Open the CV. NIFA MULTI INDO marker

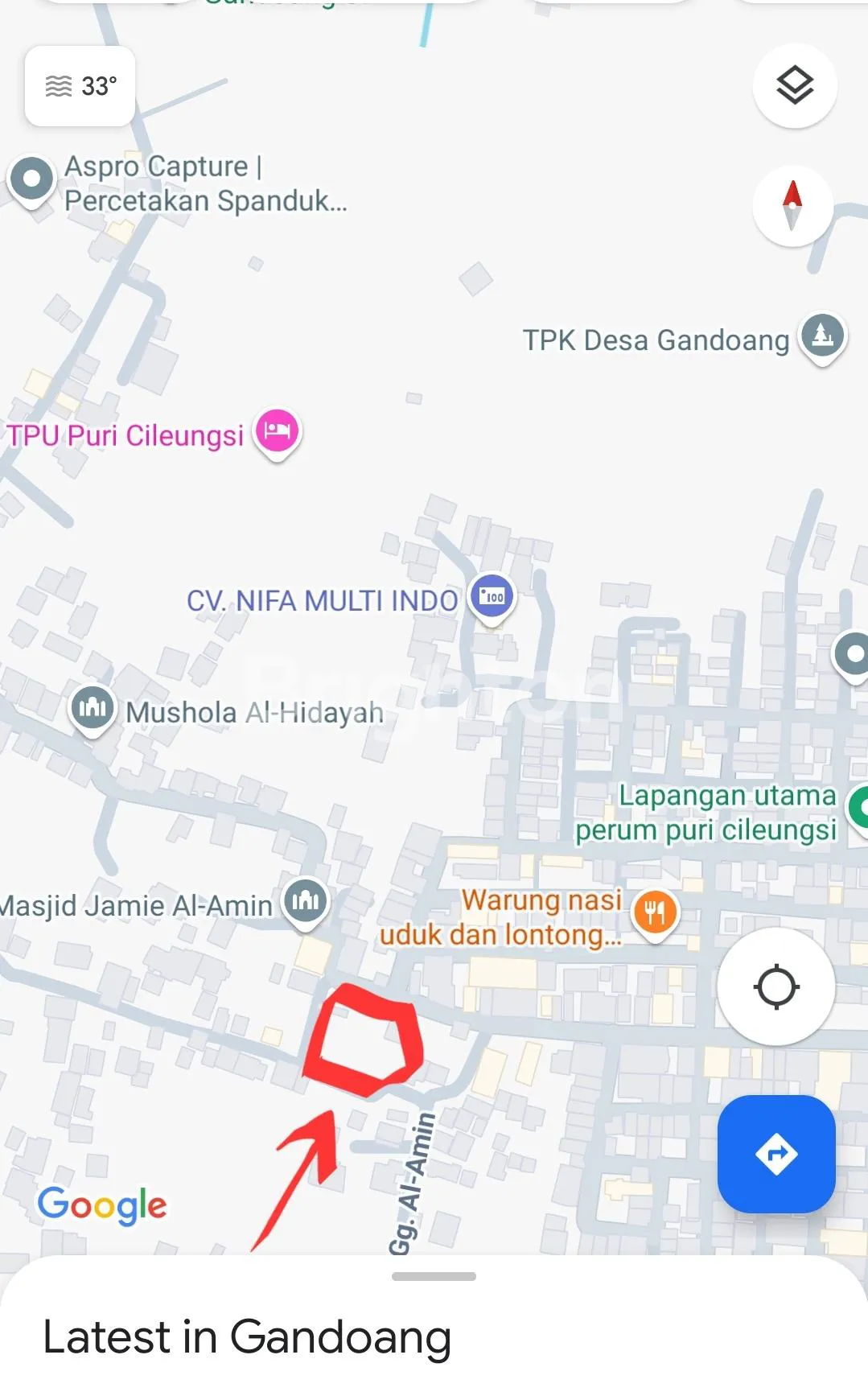492,597
